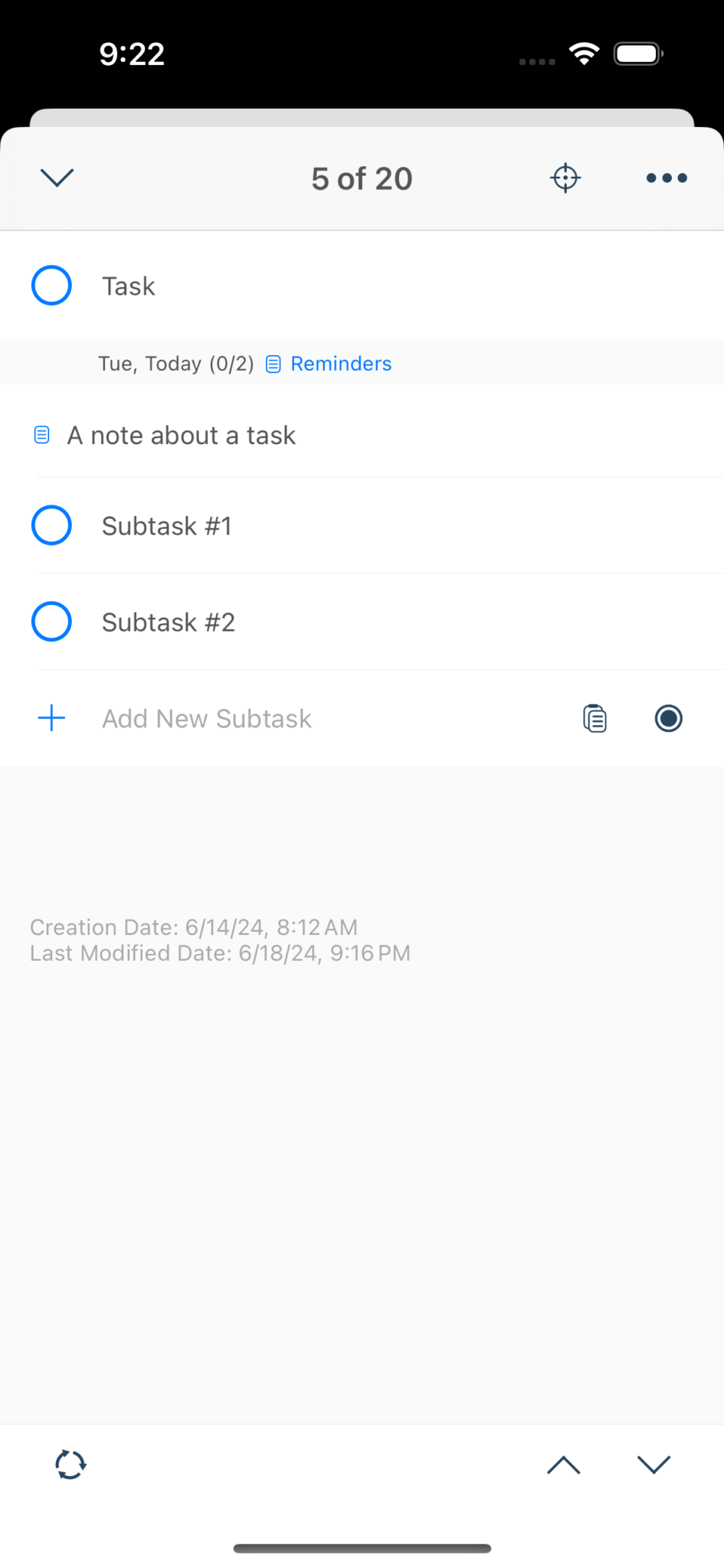724x1568 pixels.
Task: Go to previous task using up chevron
Action: coord(565,1464)
